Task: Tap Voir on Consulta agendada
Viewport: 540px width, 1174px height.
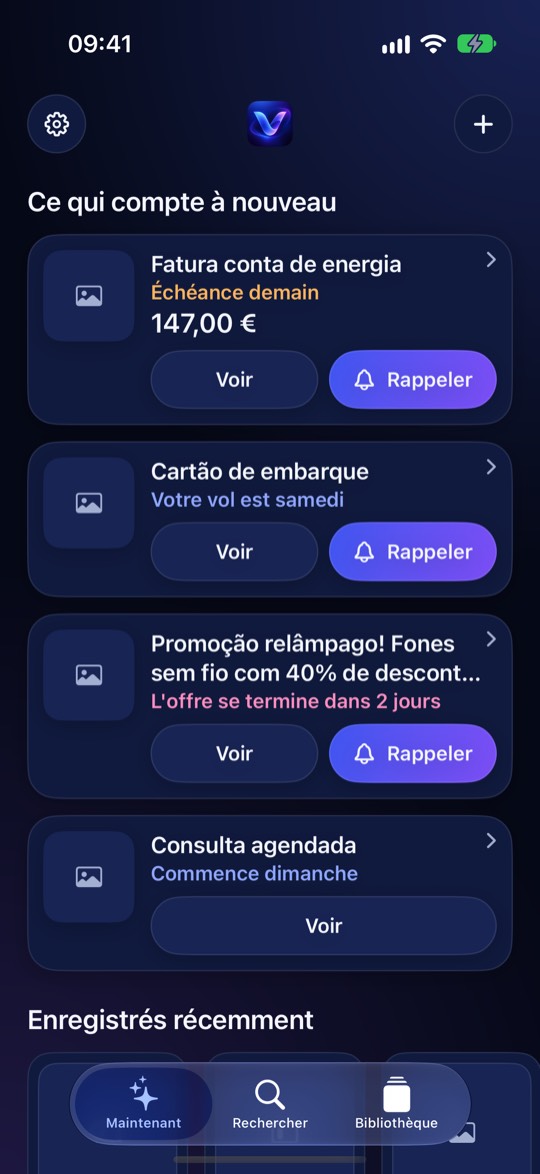Action: 324,925
